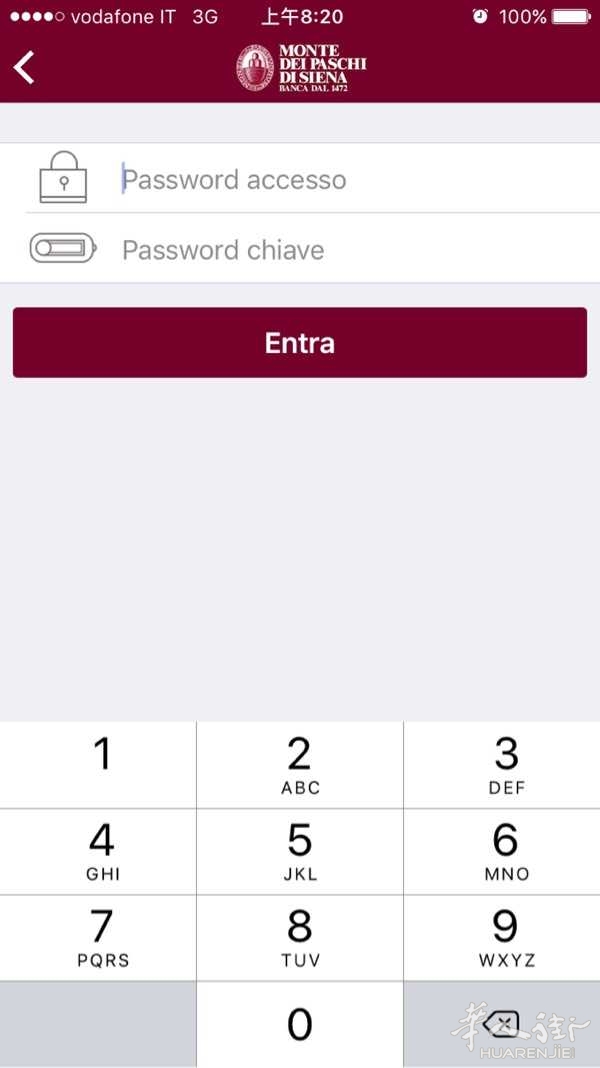Hit the 0 key on keypad
600x1068 pixels.
(300, 1024)
